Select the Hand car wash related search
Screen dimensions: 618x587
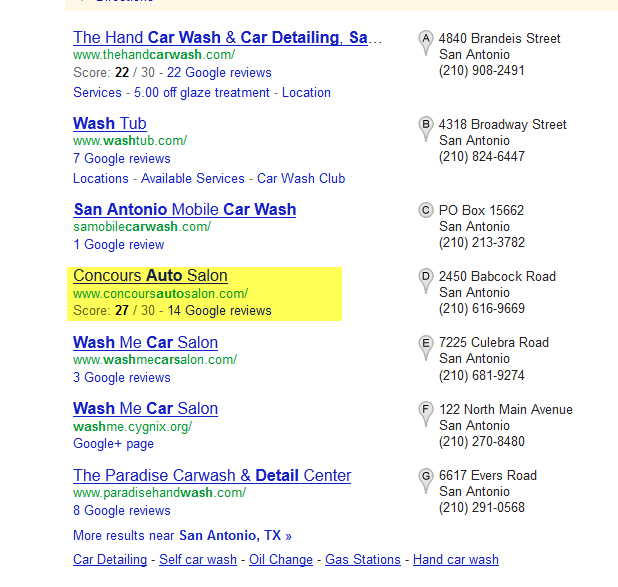click(456, 559)
